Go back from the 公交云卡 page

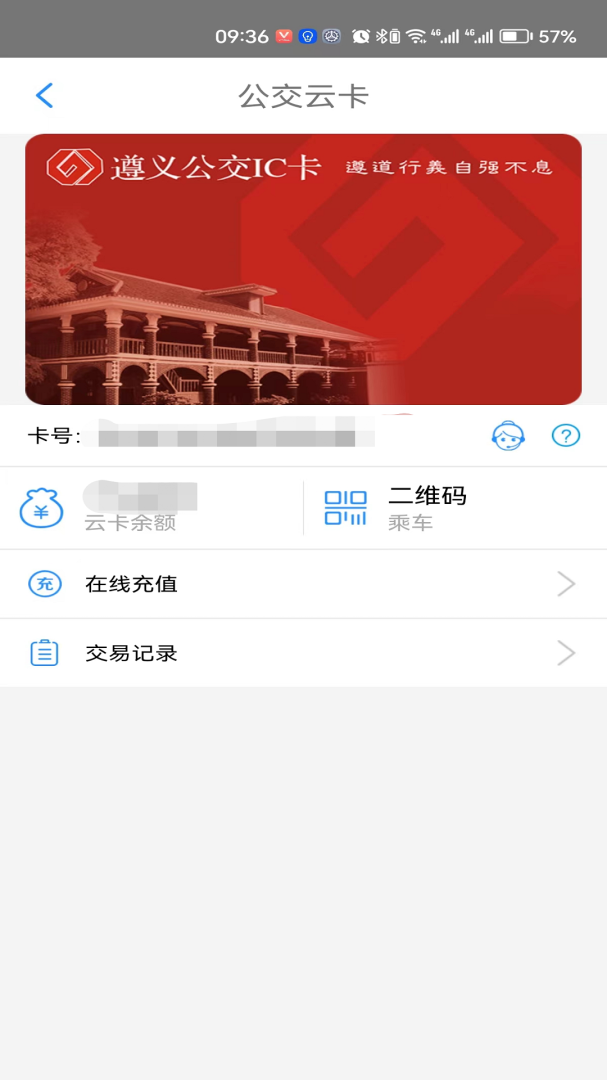point(44,96)
